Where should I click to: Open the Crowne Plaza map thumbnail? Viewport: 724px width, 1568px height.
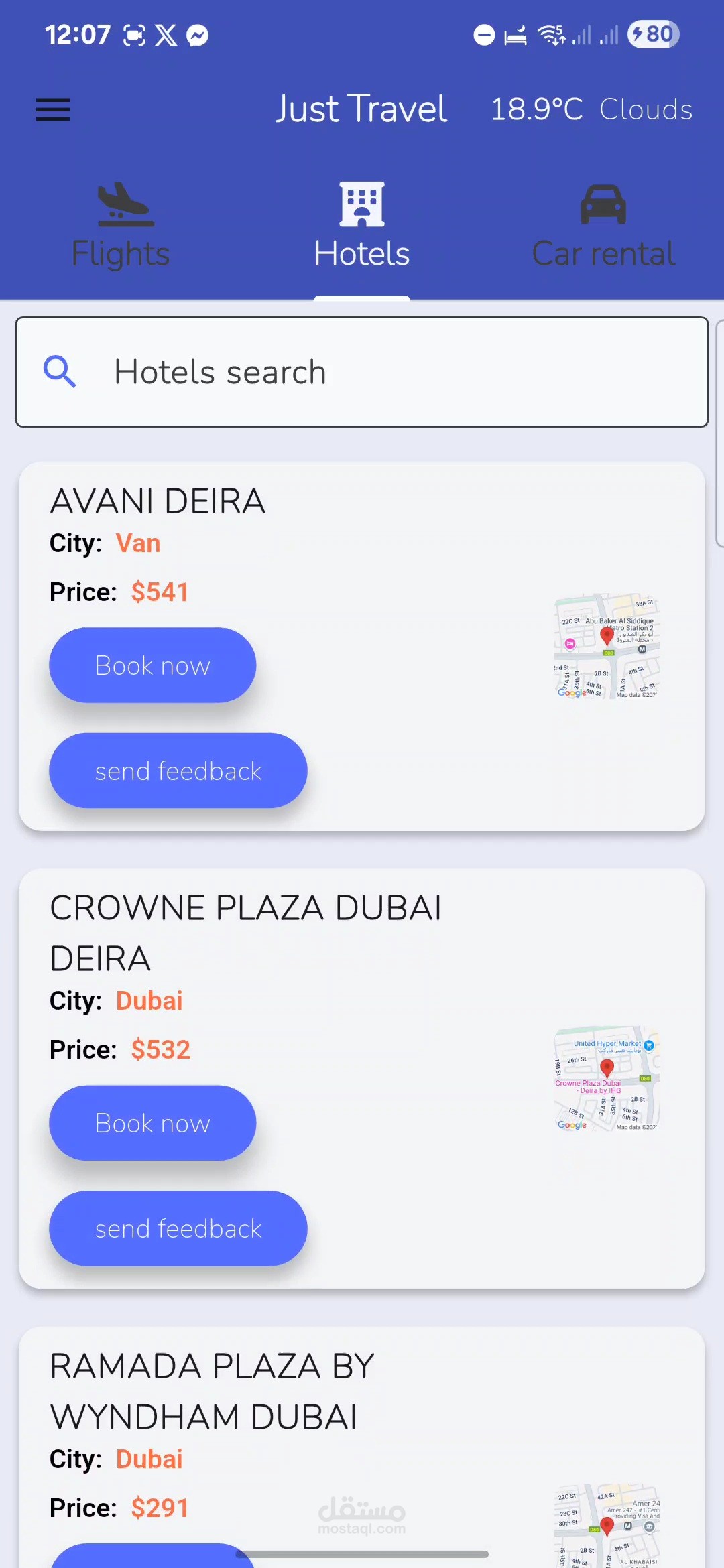pyautogui.click(x=607, y=1079)
